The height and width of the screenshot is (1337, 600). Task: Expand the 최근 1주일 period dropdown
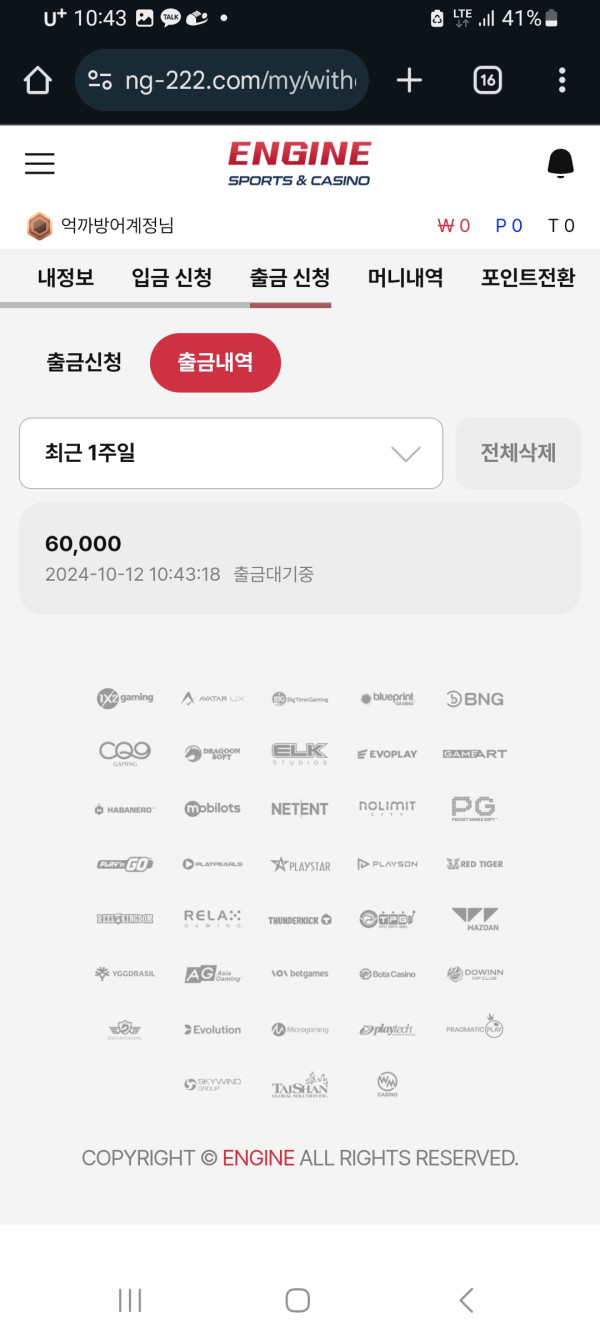pos(231,453)
